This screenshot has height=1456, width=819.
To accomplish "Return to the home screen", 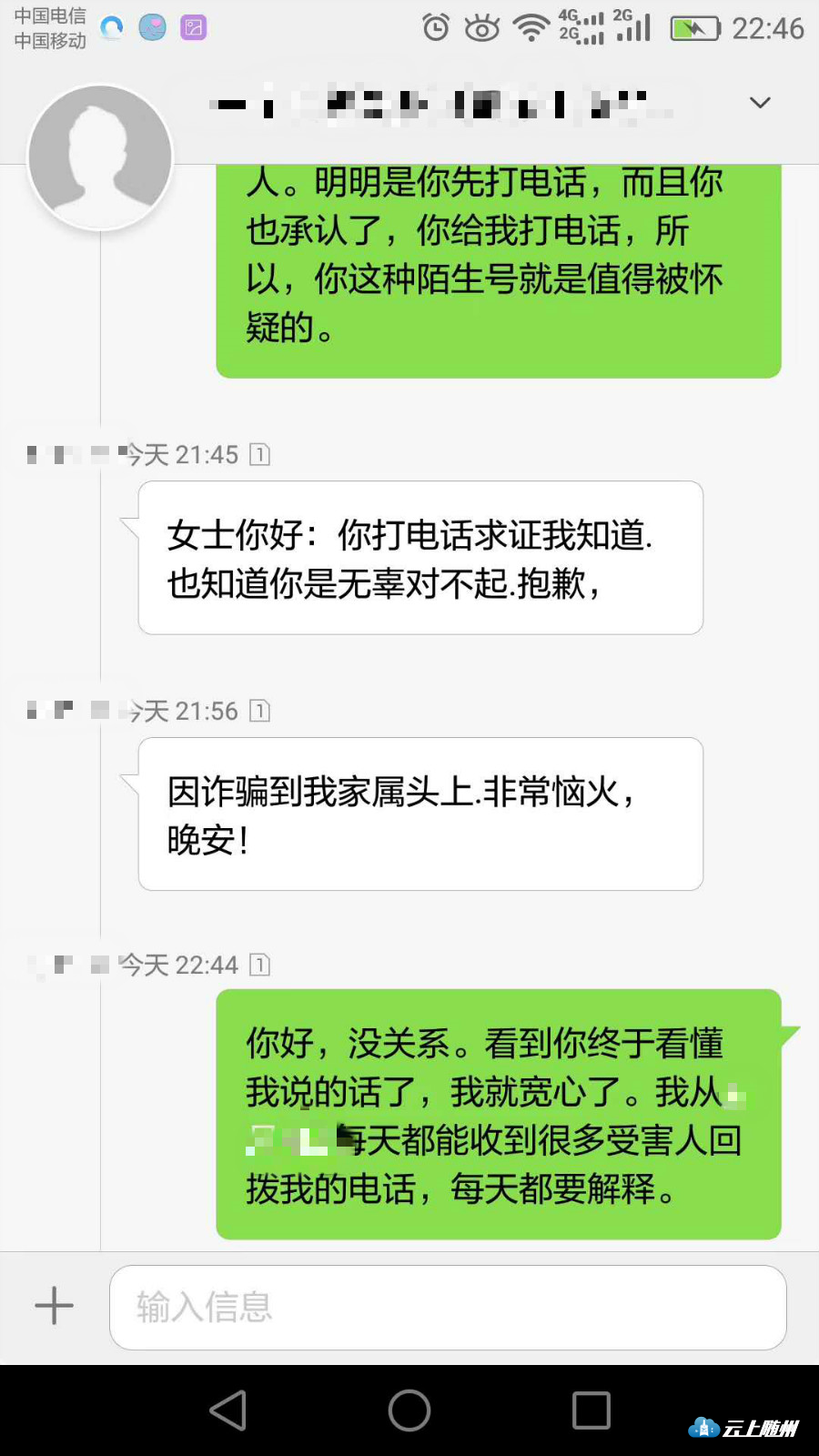I will (x=409, y=1410).
